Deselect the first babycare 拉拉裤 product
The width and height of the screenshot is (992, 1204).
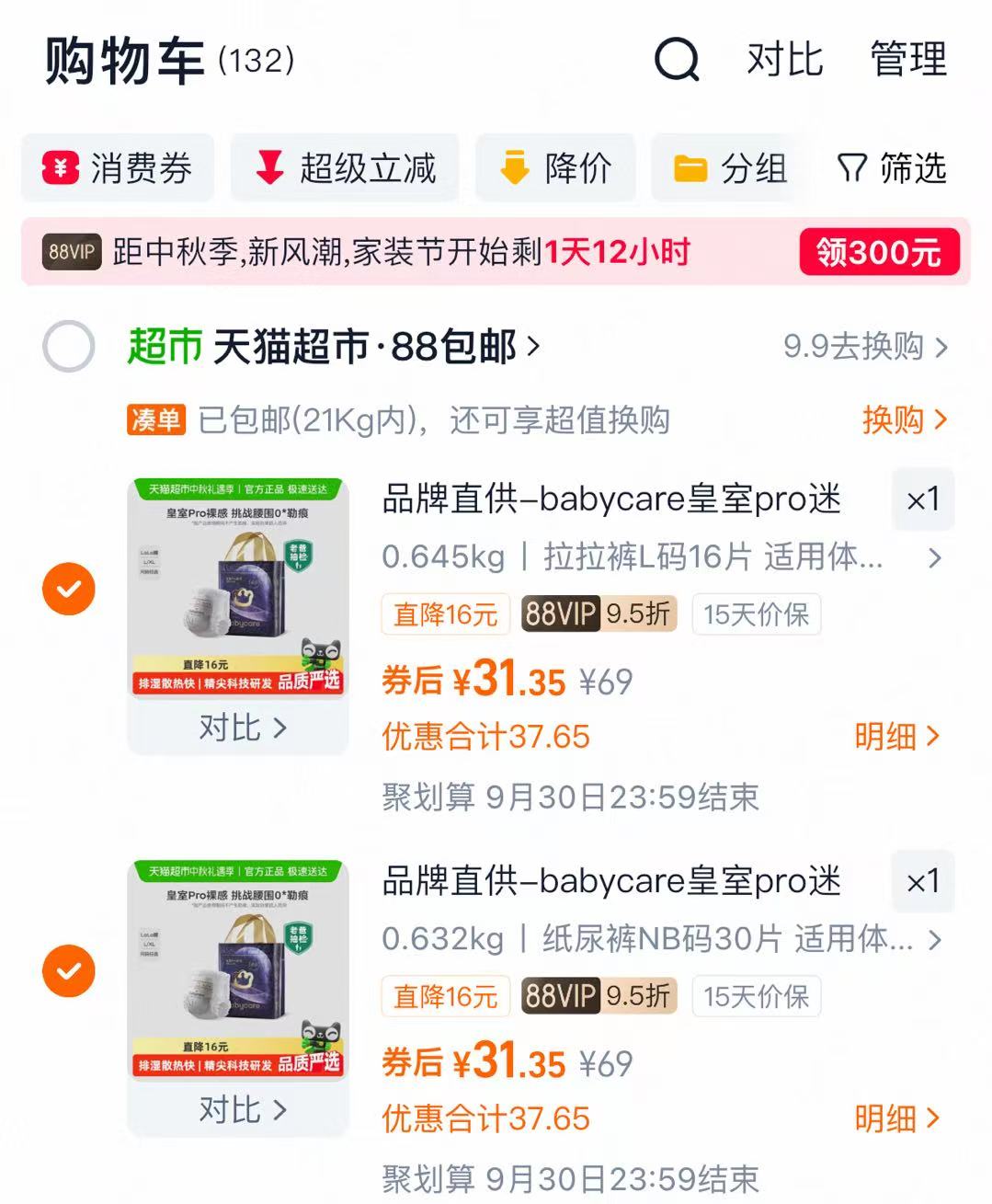click(x=68, y=588)
